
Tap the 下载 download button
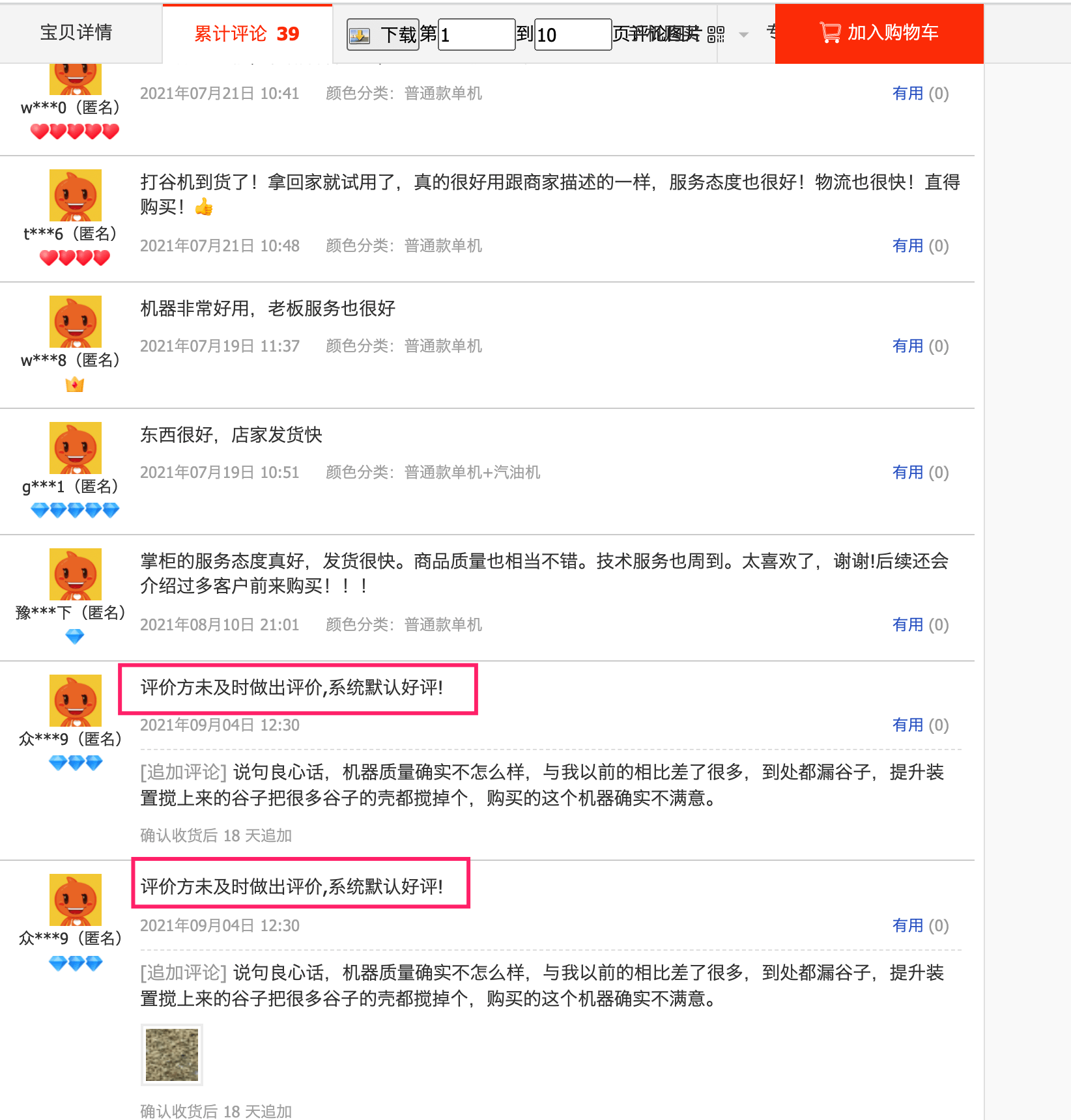382,35
